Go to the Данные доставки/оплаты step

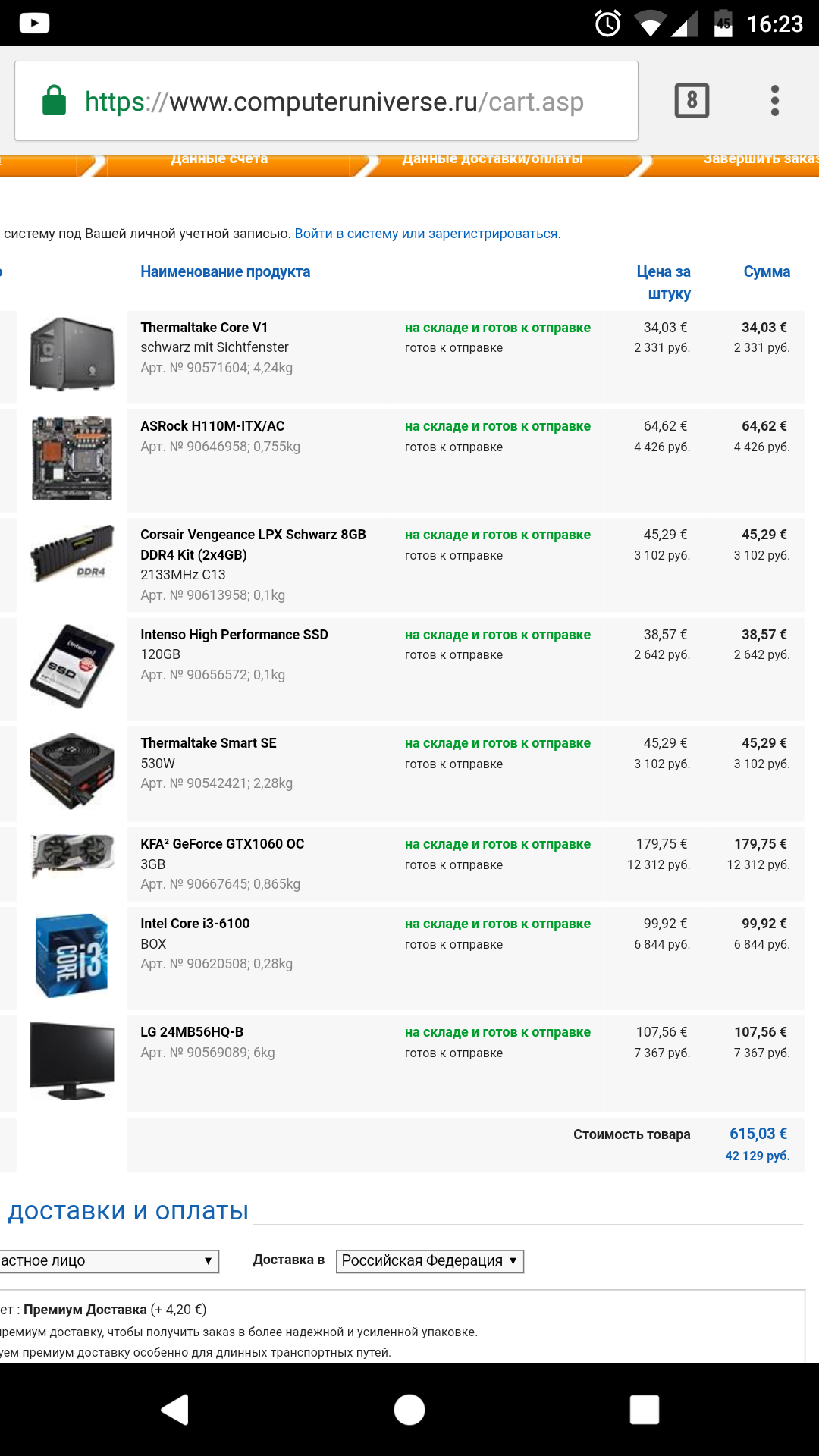492,159
